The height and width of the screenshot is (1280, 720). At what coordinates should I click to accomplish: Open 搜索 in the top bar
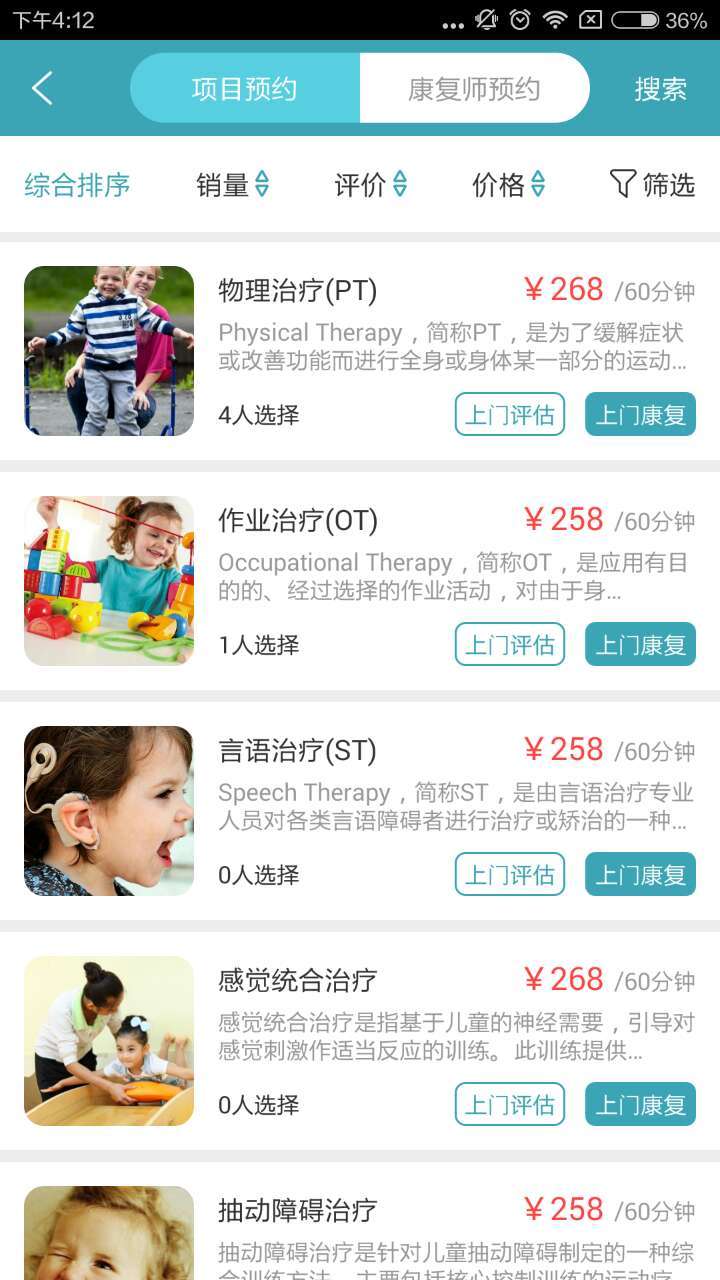click(x=660, y=88)
